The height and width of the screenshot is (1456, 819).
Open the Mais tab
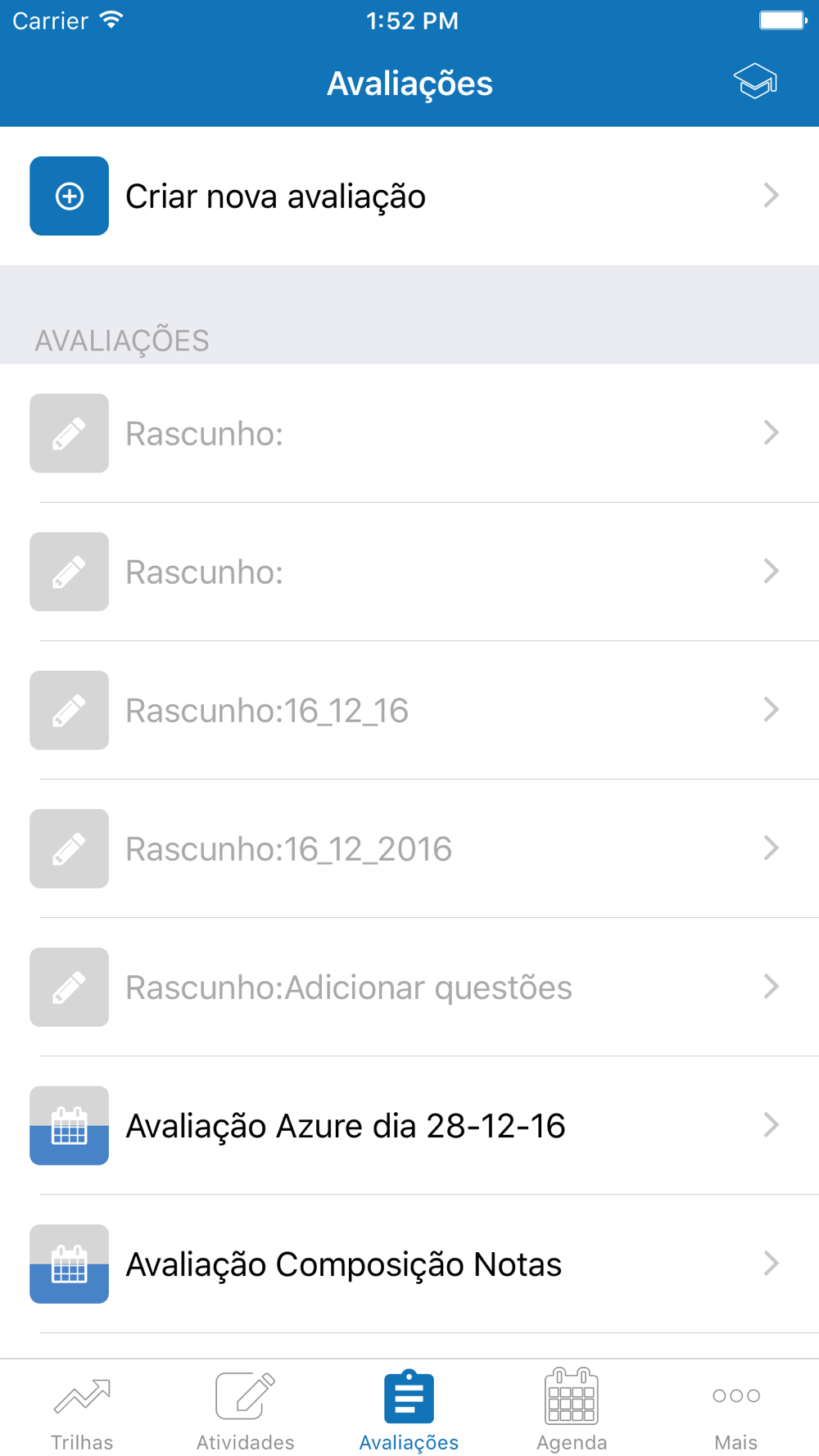coord(735,1410)
